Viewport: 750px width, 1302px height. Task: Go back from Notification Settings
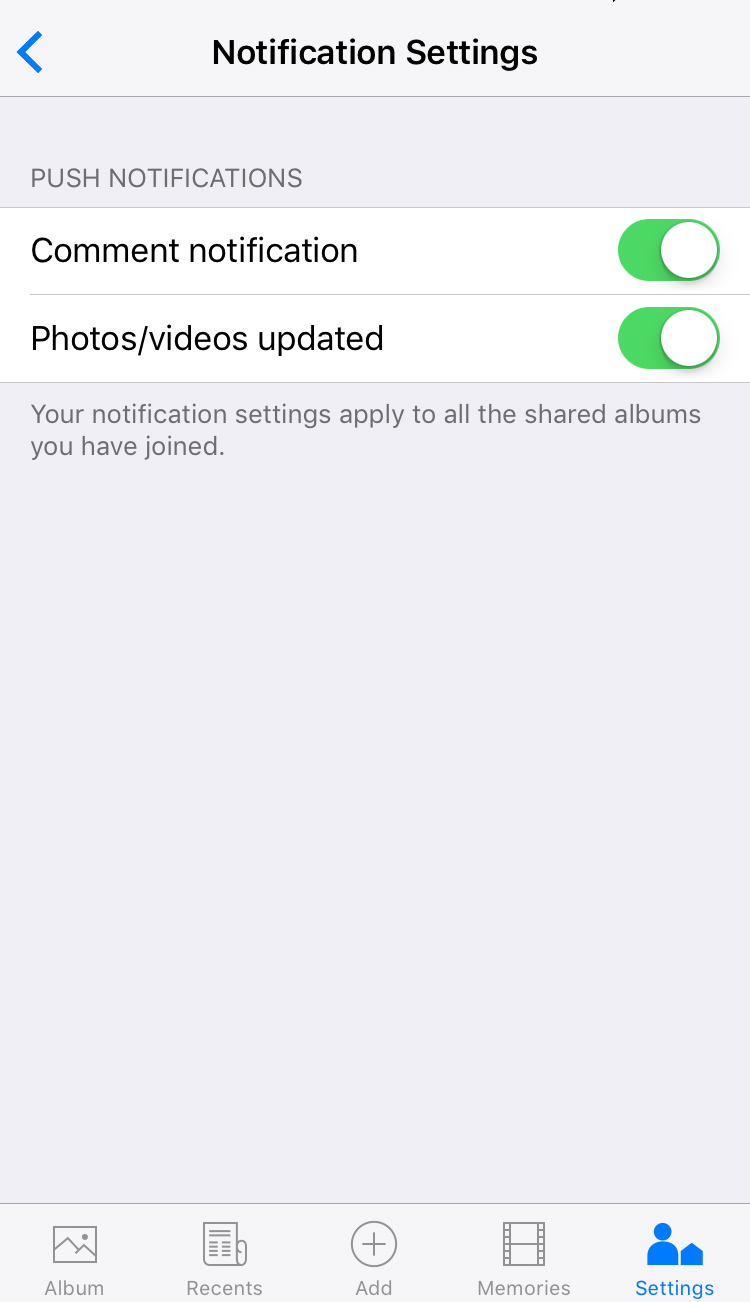(x=30, y=52)
